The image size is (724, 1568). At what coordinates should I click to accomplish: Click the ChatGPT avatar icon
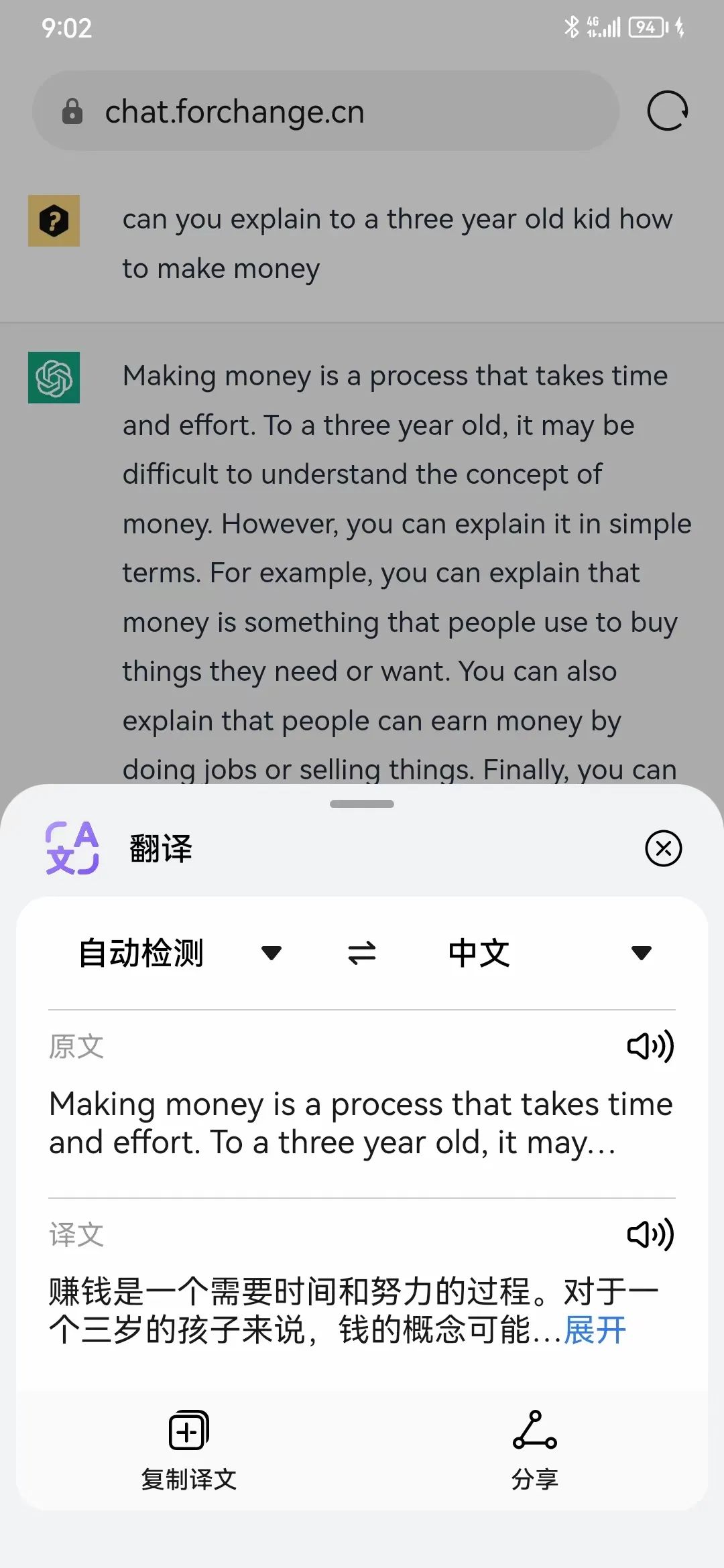point(54,379)
